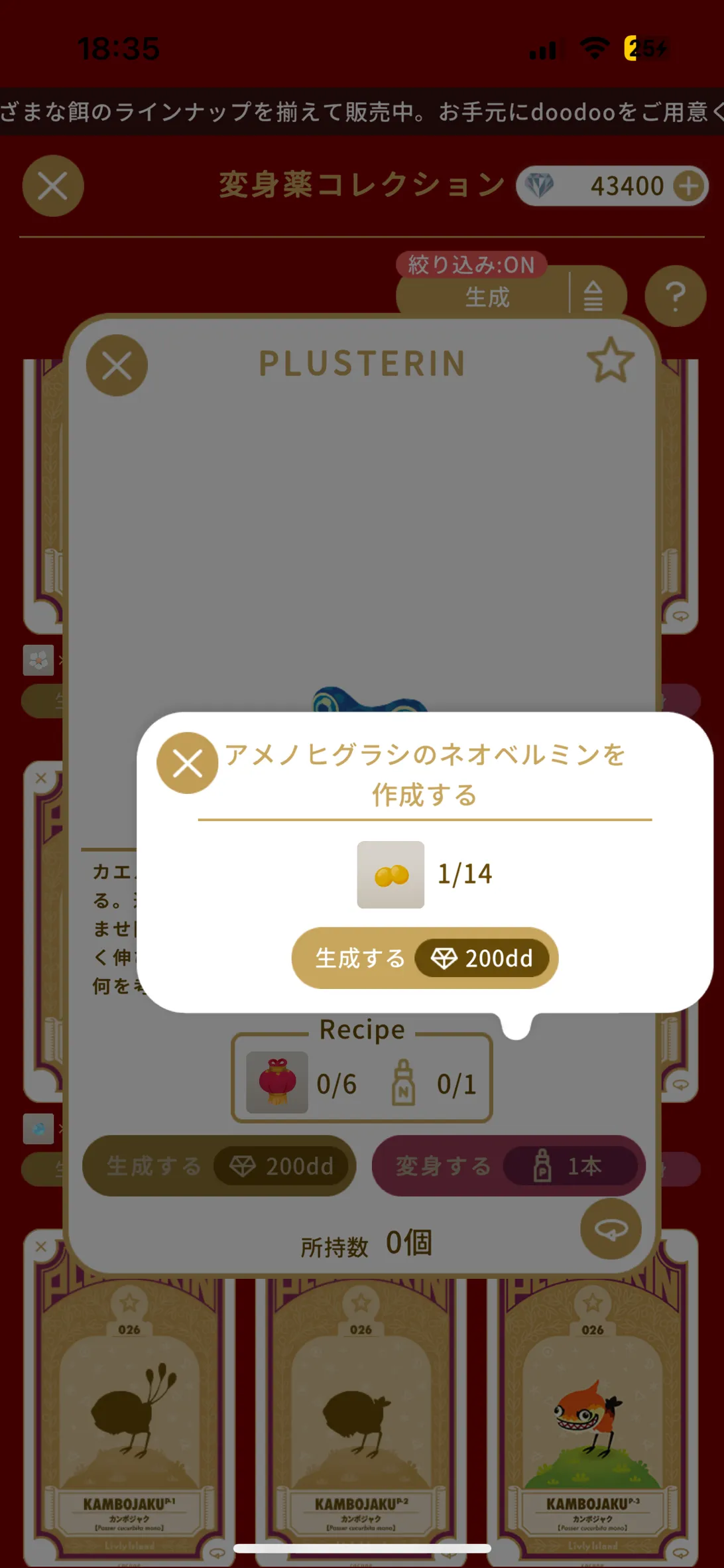Favorite PLUSTERIN with the star icon

pyautogui.click(x=611, y=361)
